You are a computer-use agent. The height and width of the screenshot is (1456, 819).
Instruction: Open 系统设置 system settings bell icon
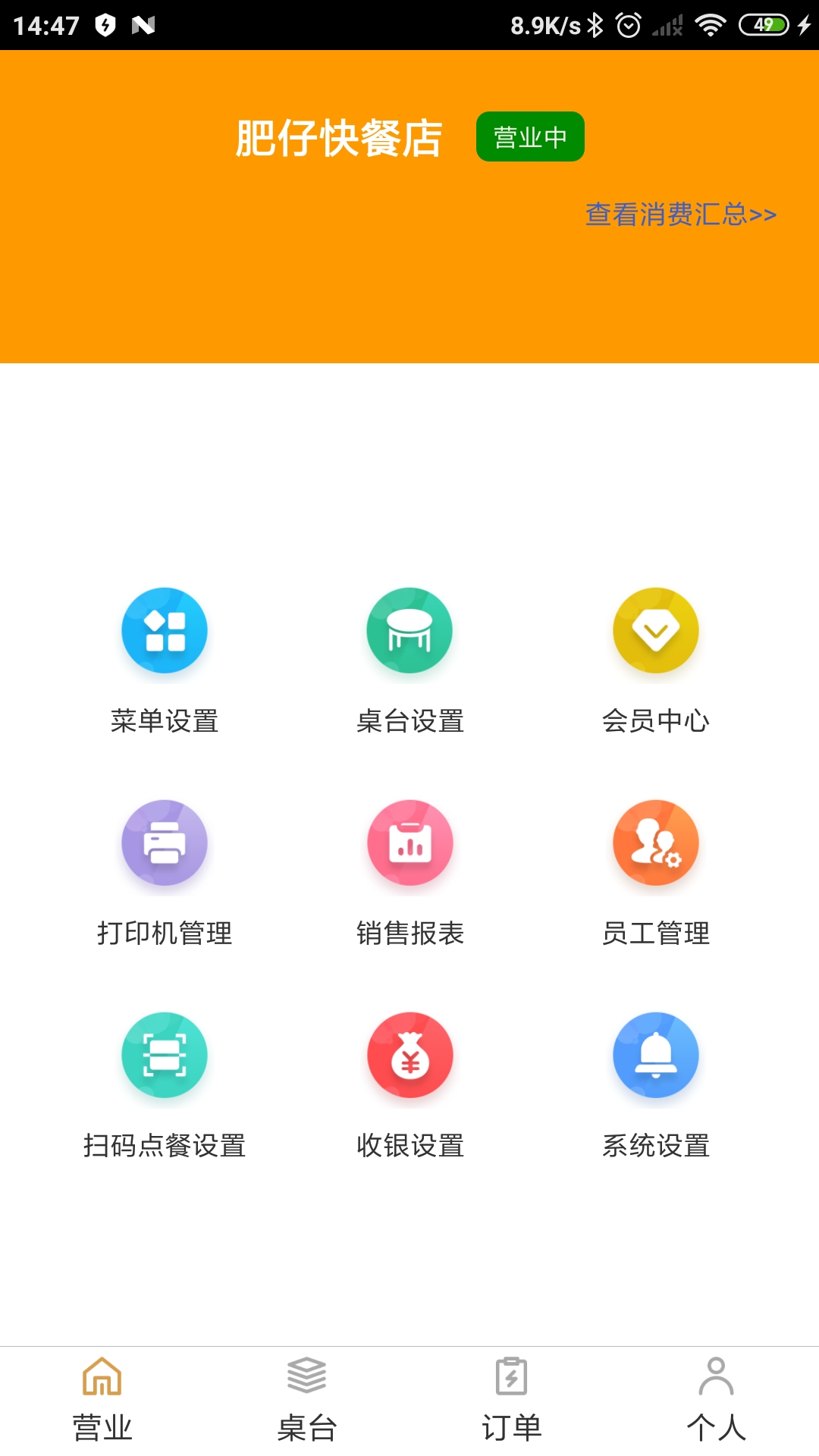655,1056
